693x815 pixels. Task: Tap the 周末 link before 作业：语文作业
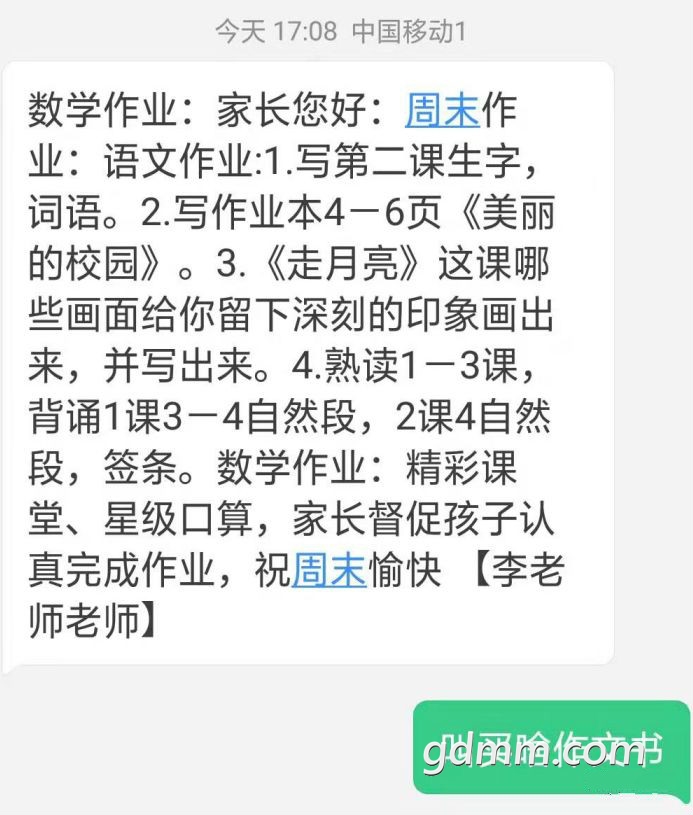coord(442,110)
